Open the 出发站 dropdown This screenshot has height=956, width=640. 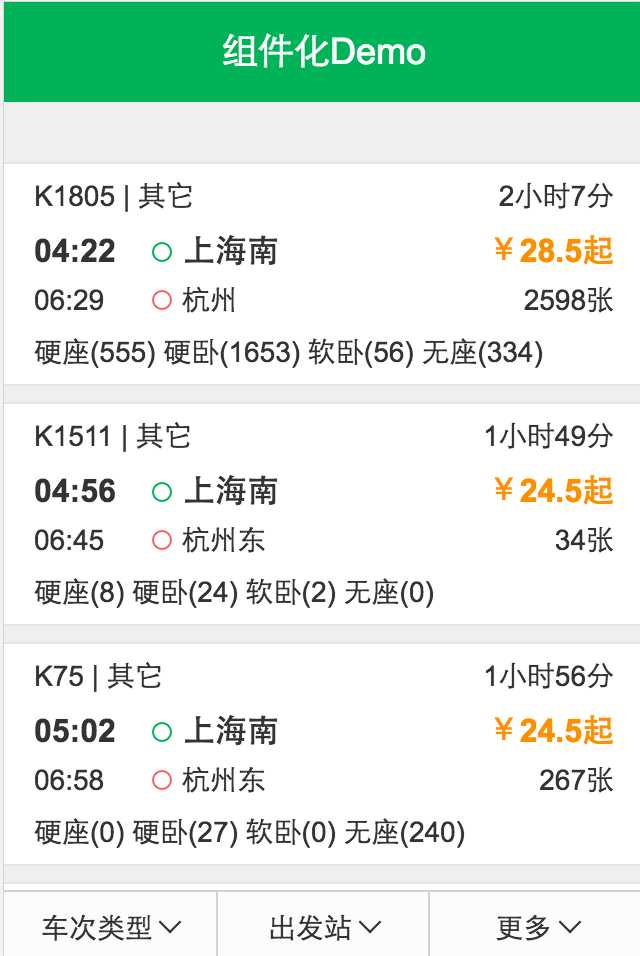click(x=324, y=927)
